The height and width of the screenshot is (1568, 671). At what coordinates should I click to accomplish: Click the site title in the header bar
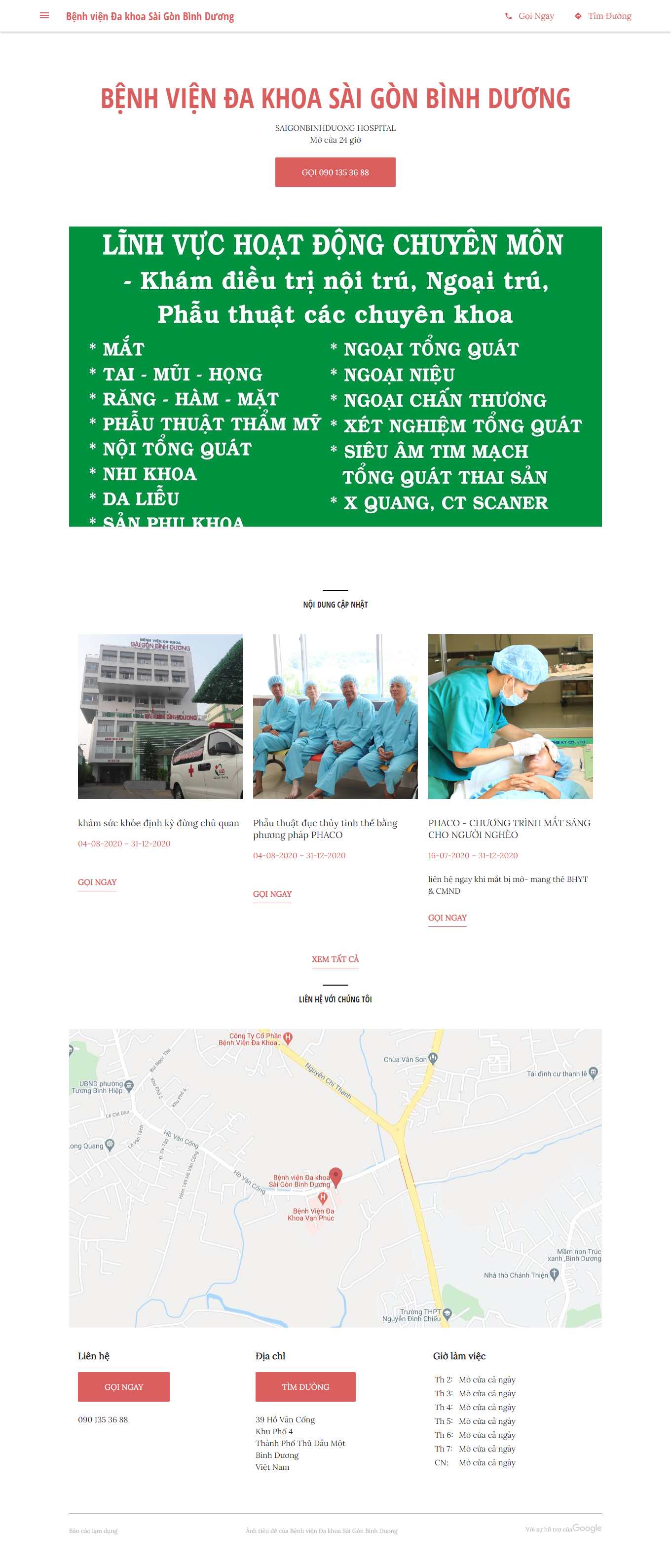click(149, 16)
